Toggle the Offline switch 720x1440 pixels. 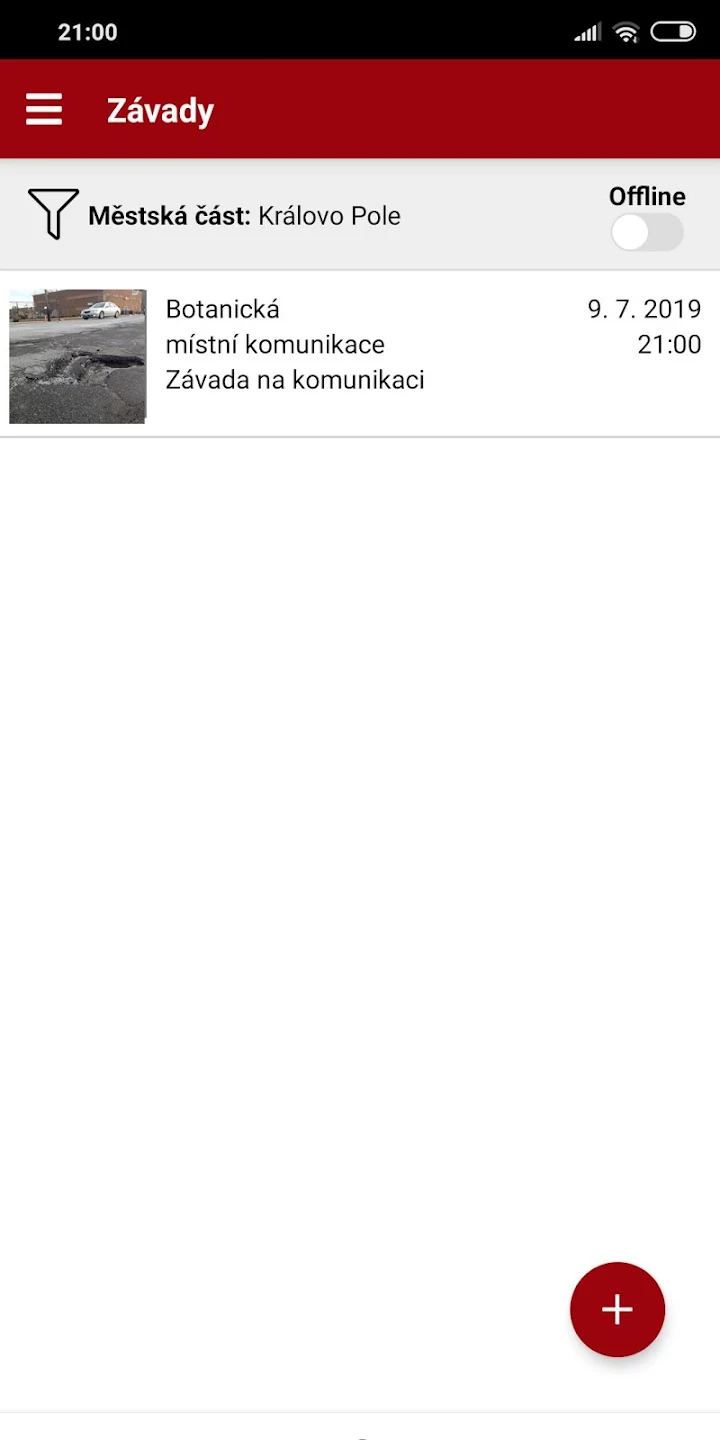(x=647, y=233)
